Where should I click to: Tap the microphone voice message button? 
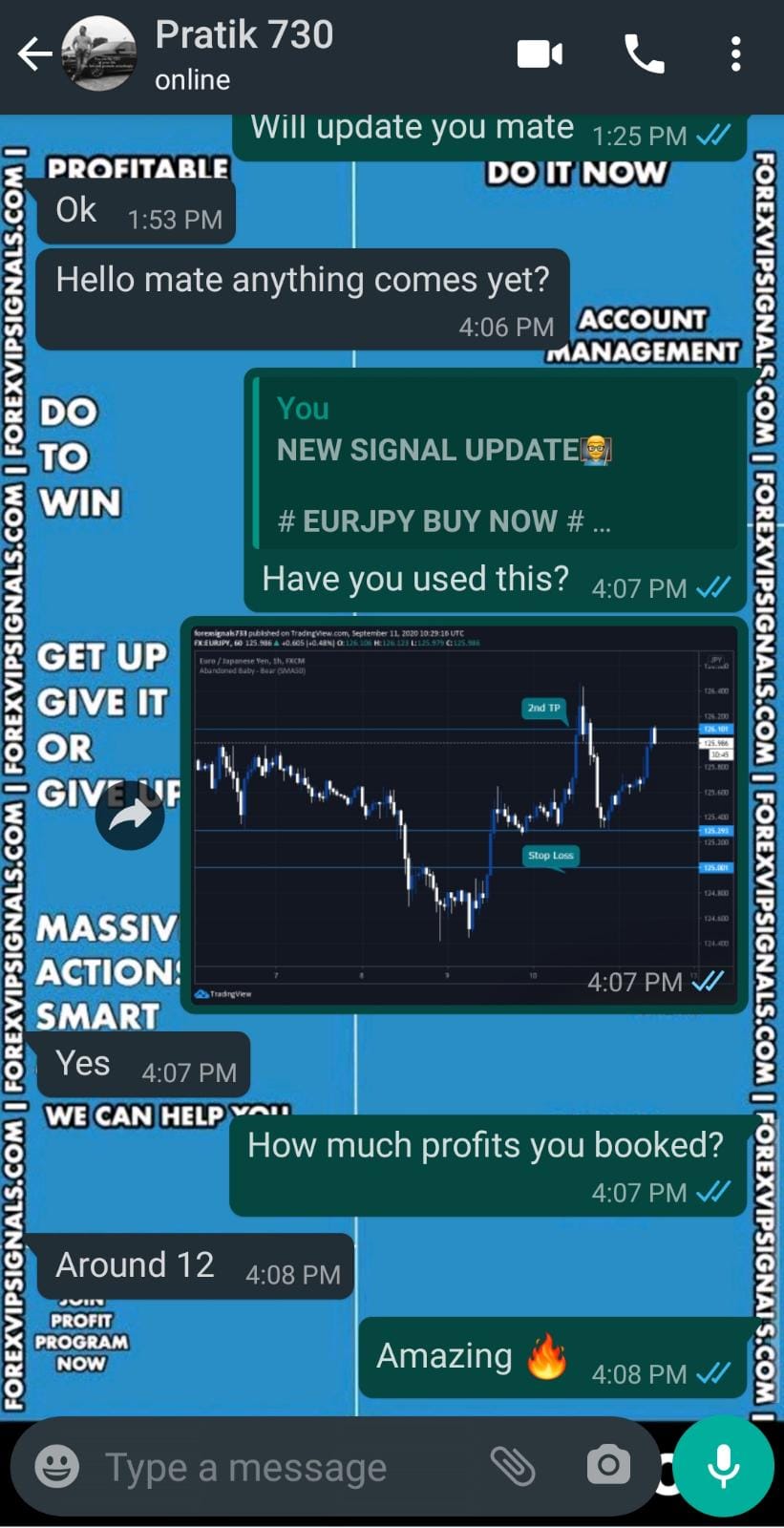tap(723, 1466)
